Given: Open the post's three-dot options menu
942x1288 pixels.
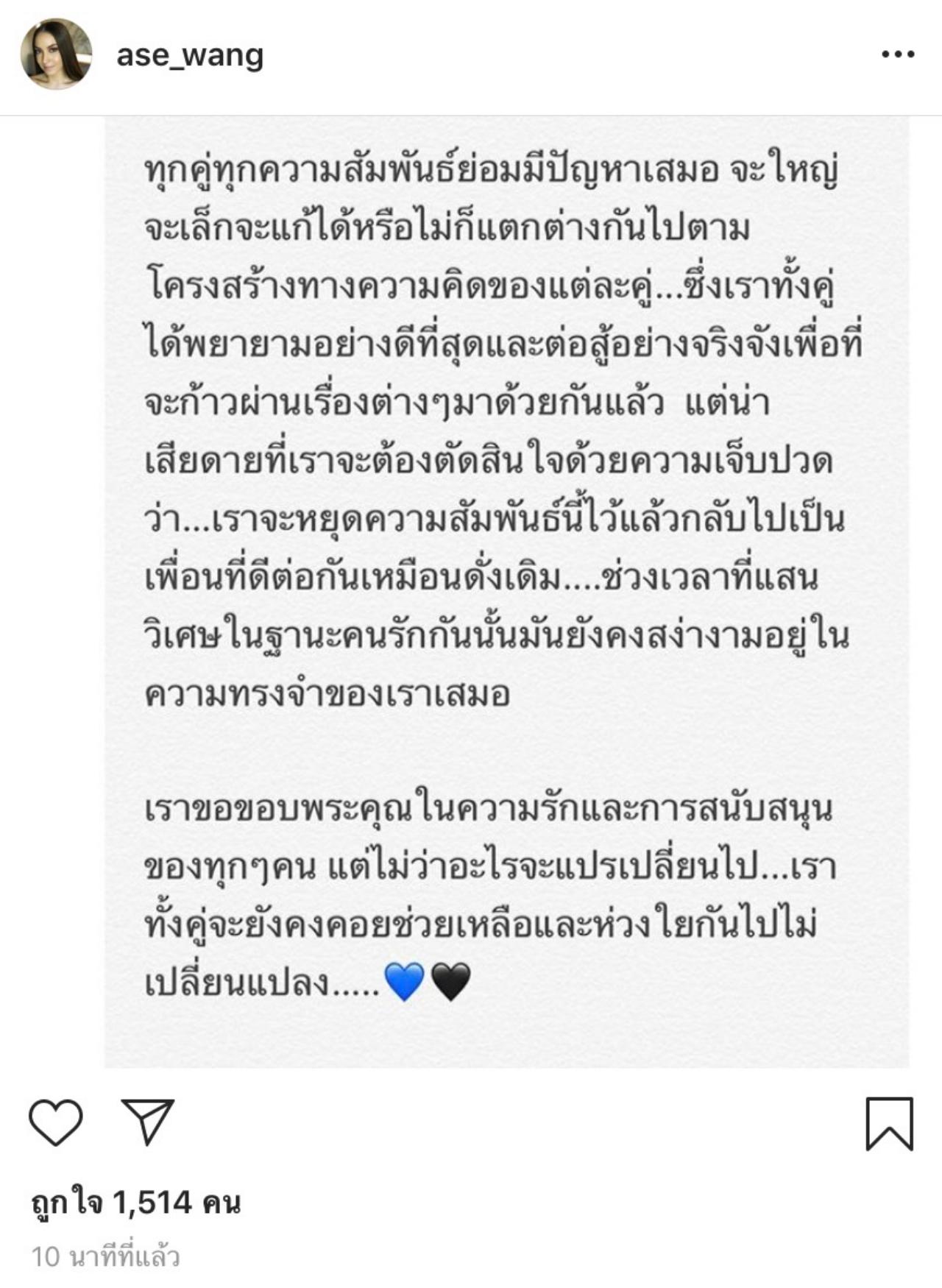Looking at the screenshot, I should coord(898,54).
